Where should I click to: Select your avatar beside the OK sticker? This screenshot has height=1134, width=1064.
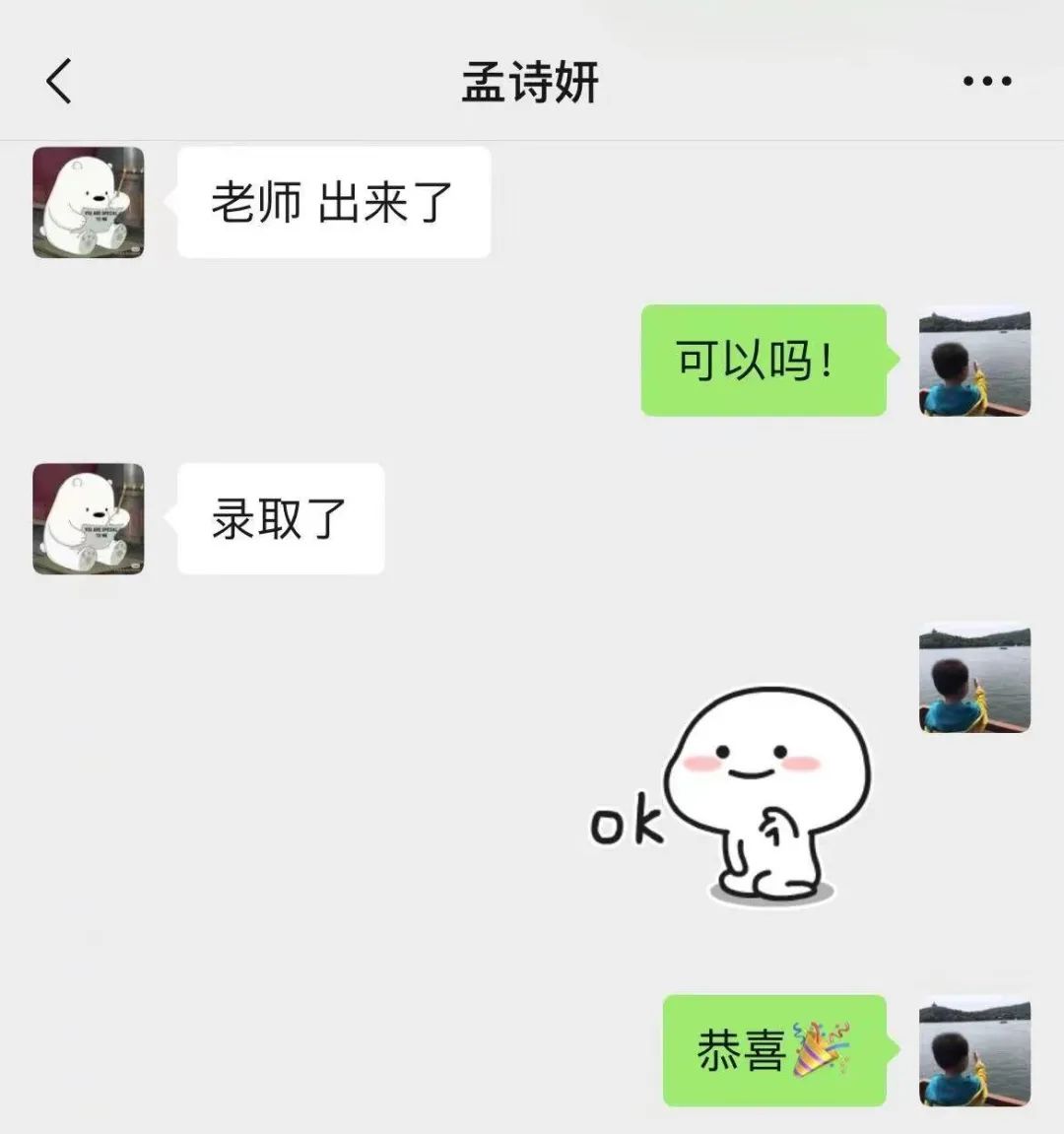[974, 676]
